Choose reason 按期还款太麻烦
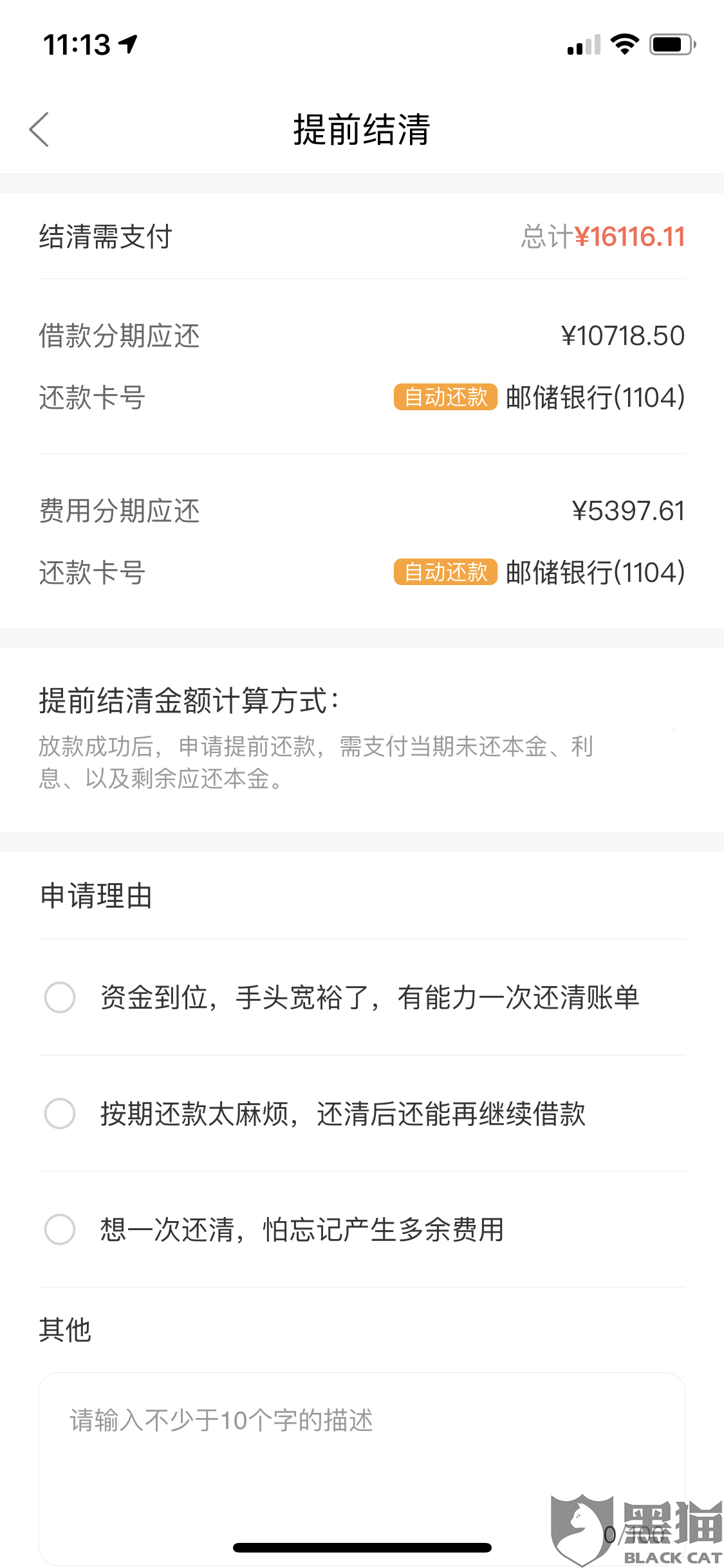Viewport: 724px width, 1568px height. [x=362, y=1114]
